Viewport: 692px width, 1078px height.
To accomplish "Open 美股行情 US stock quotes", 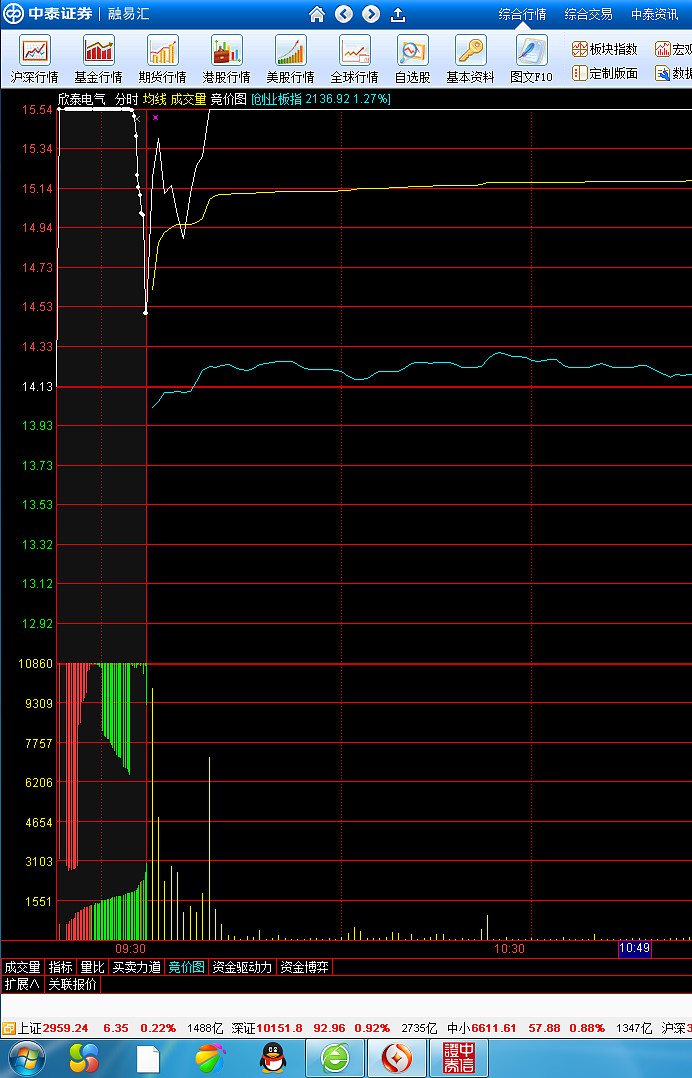I will click(290, 59).
